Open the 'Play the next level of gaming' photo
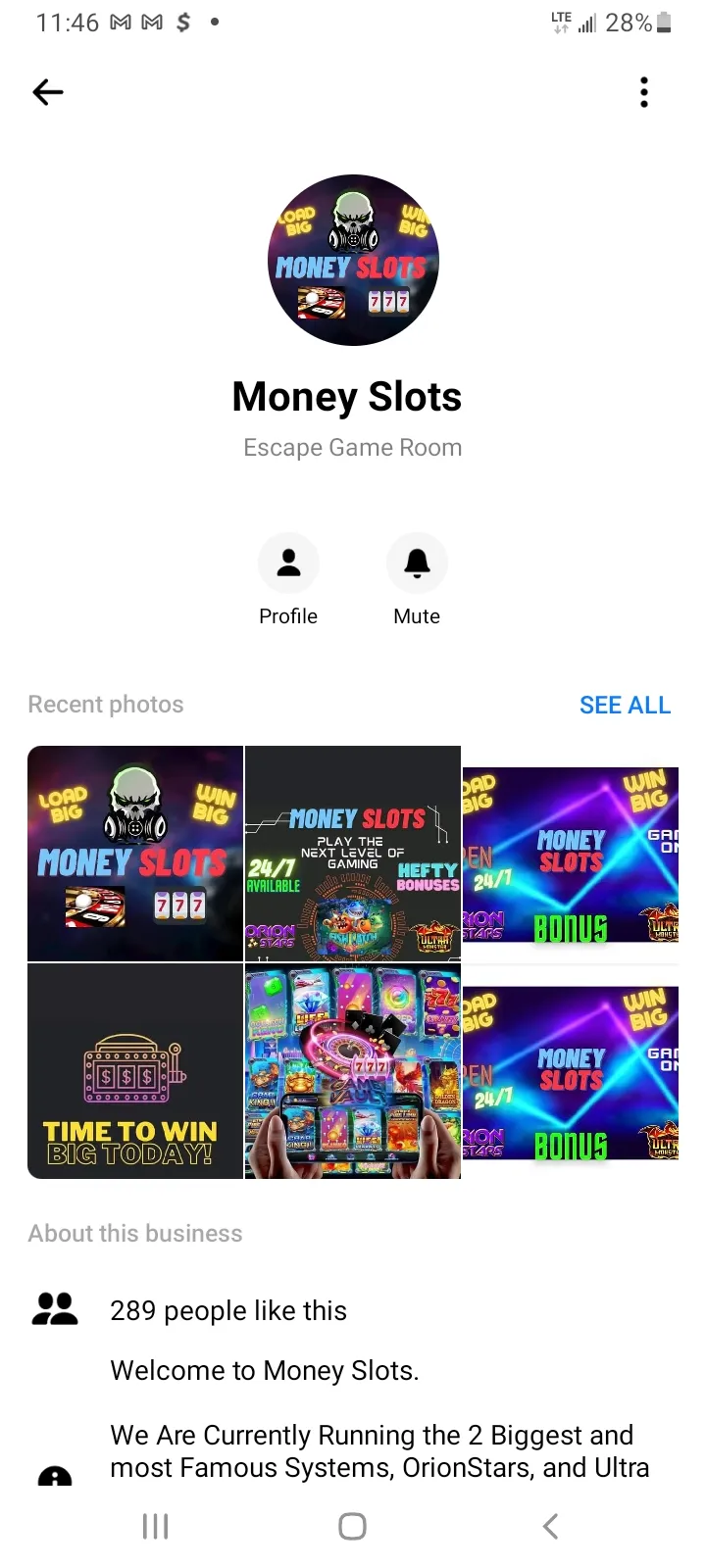 tap(353, 854)
